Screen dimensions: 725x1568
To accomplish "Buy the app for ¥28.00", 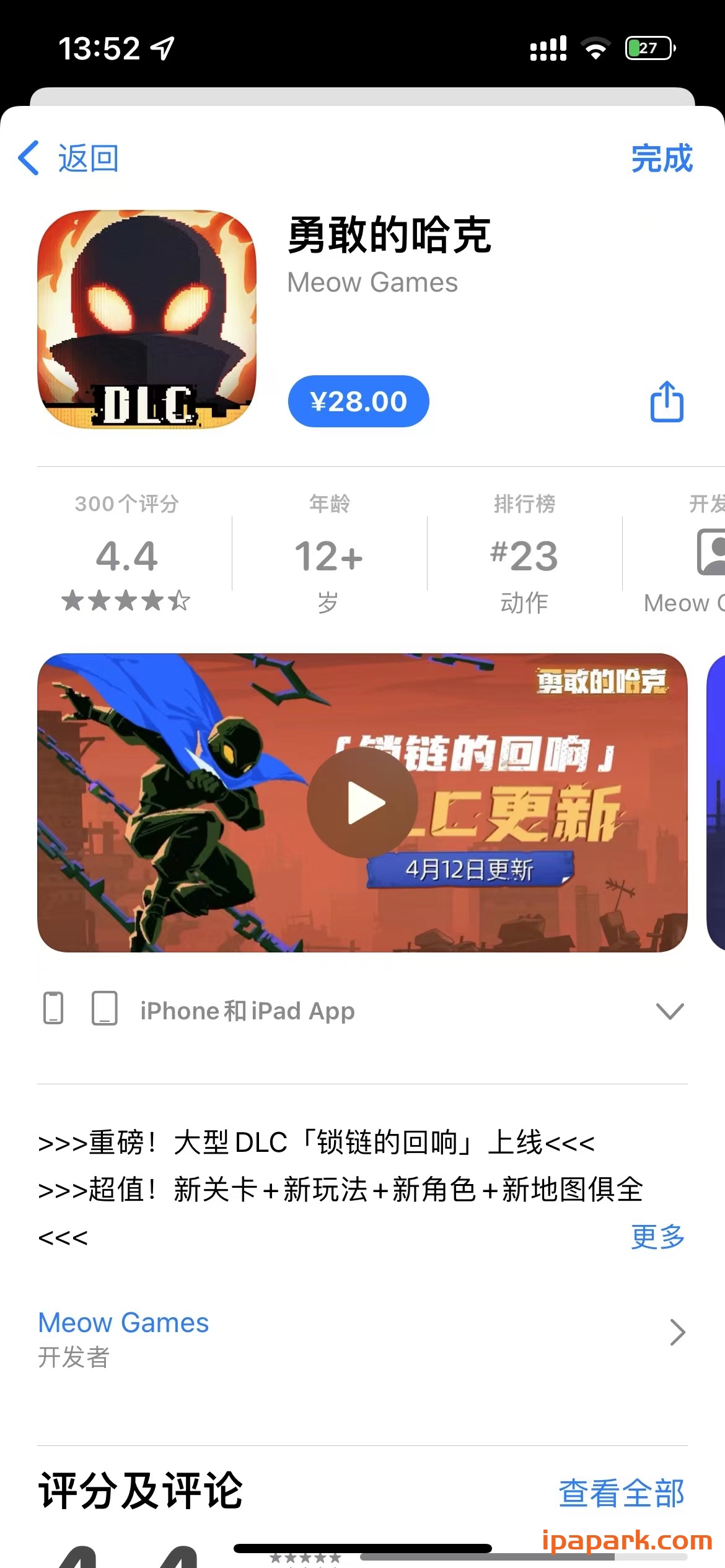I will [x=358, y=401].
